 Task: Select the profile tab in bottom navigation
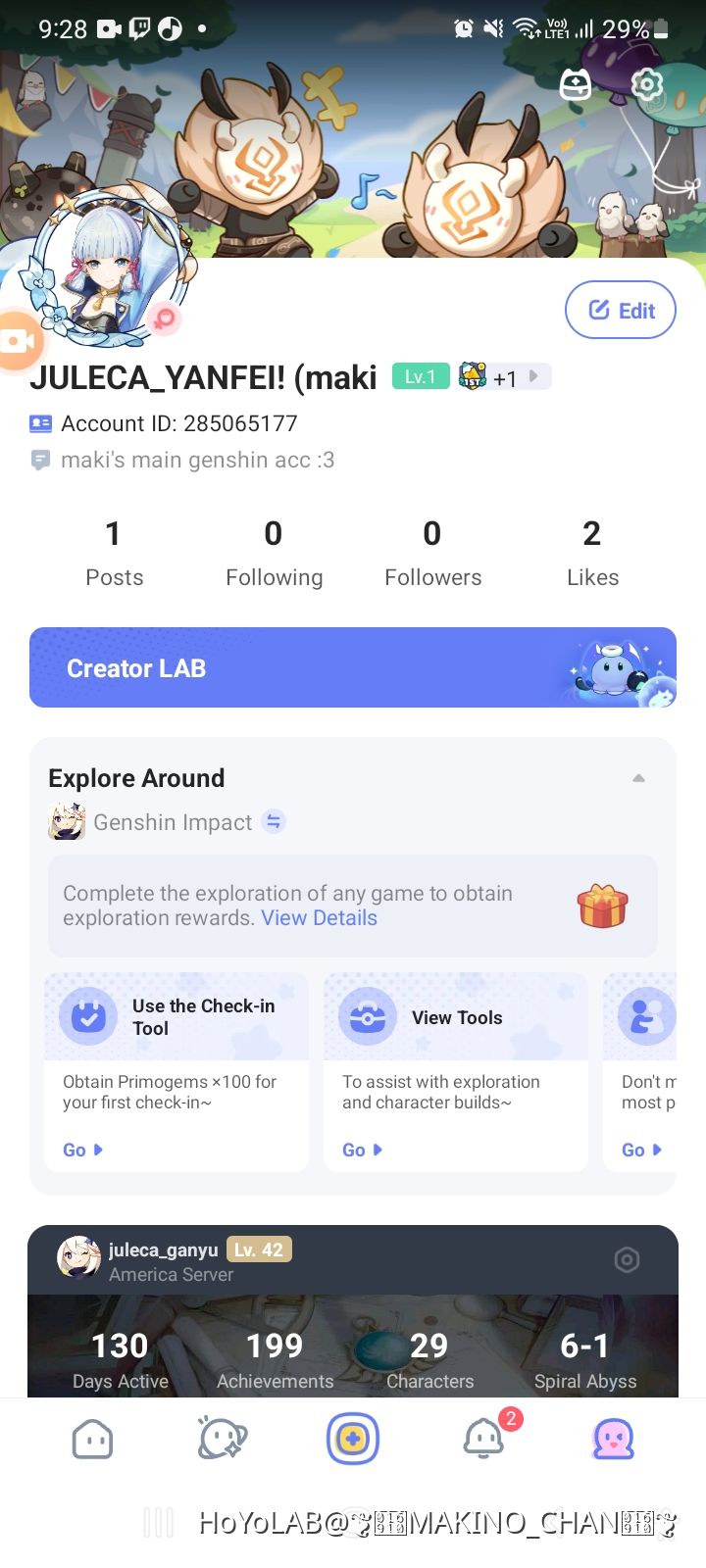pyautogui.click(x=613, y=1438)
